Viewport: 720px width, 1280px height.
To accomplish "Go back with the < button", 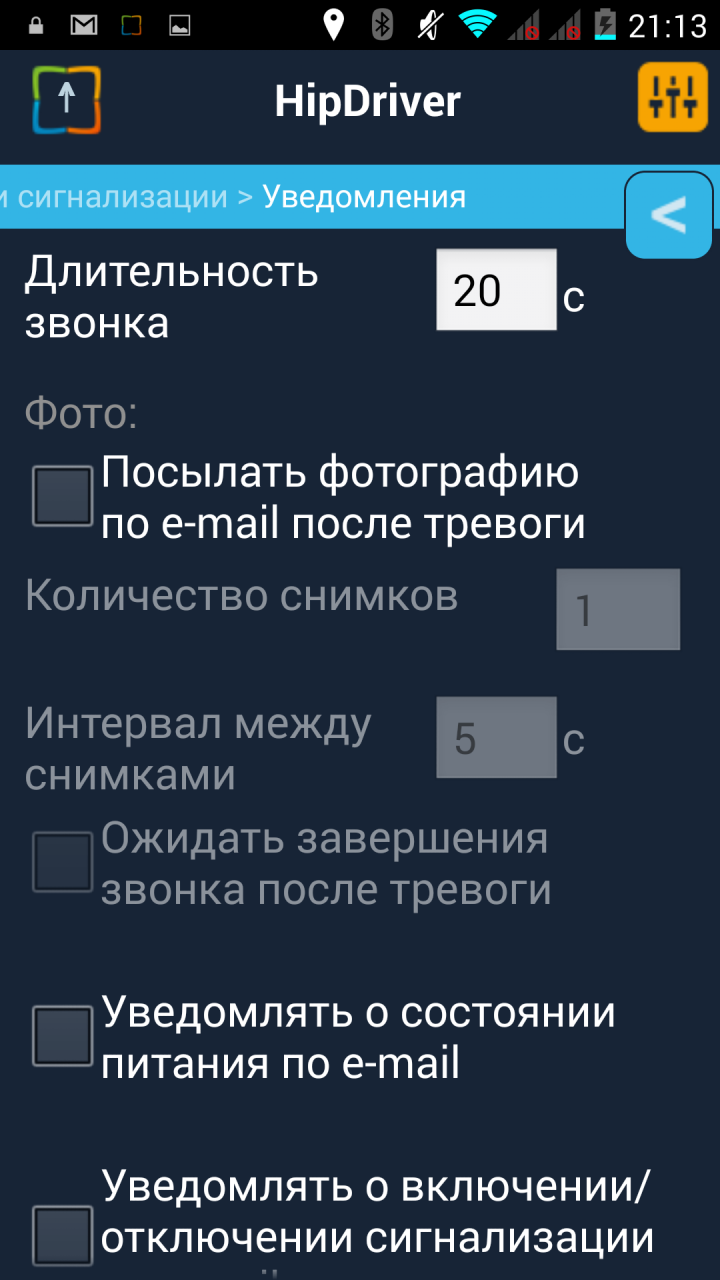I will (x=669, y=215).
